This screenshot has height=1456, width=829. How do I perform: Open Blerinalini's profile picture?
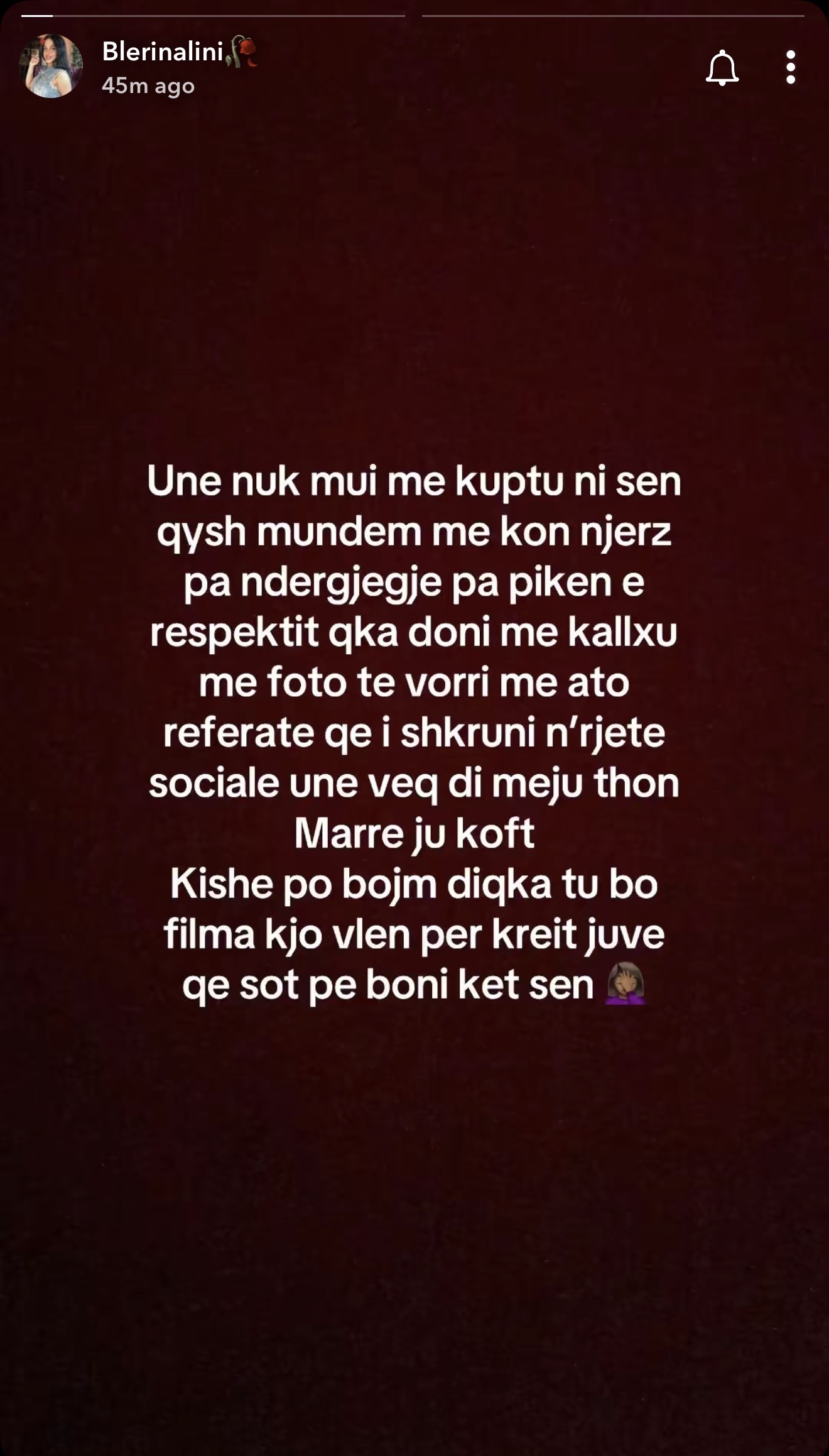(x=51, y=66)
